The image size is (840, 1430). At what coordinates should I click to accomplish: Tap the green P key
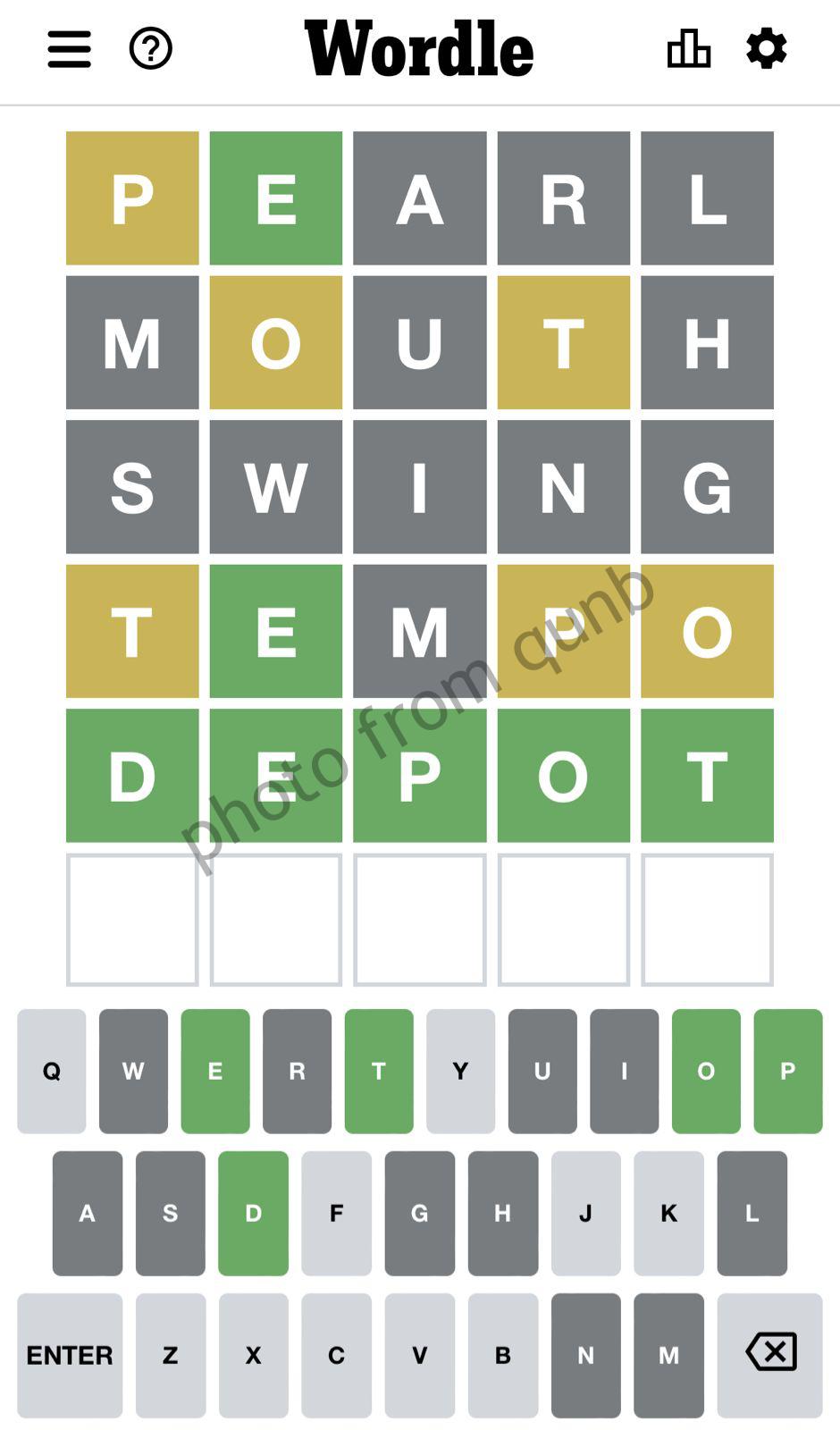pos(787,1071)
